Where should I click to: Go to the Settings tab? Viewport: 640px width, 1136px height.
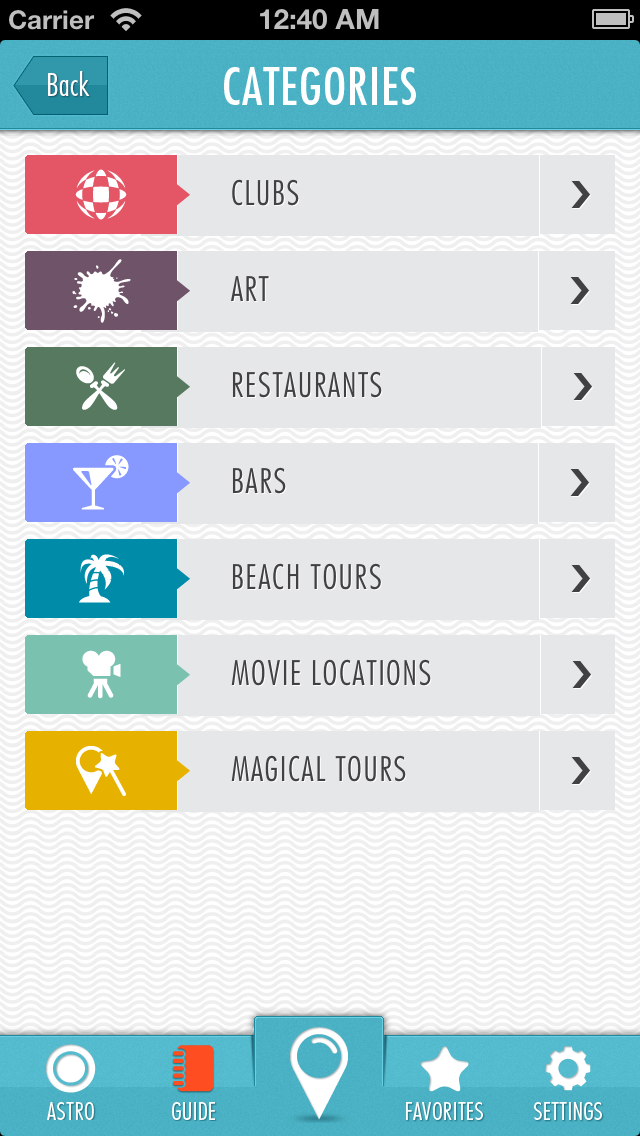568,1085
